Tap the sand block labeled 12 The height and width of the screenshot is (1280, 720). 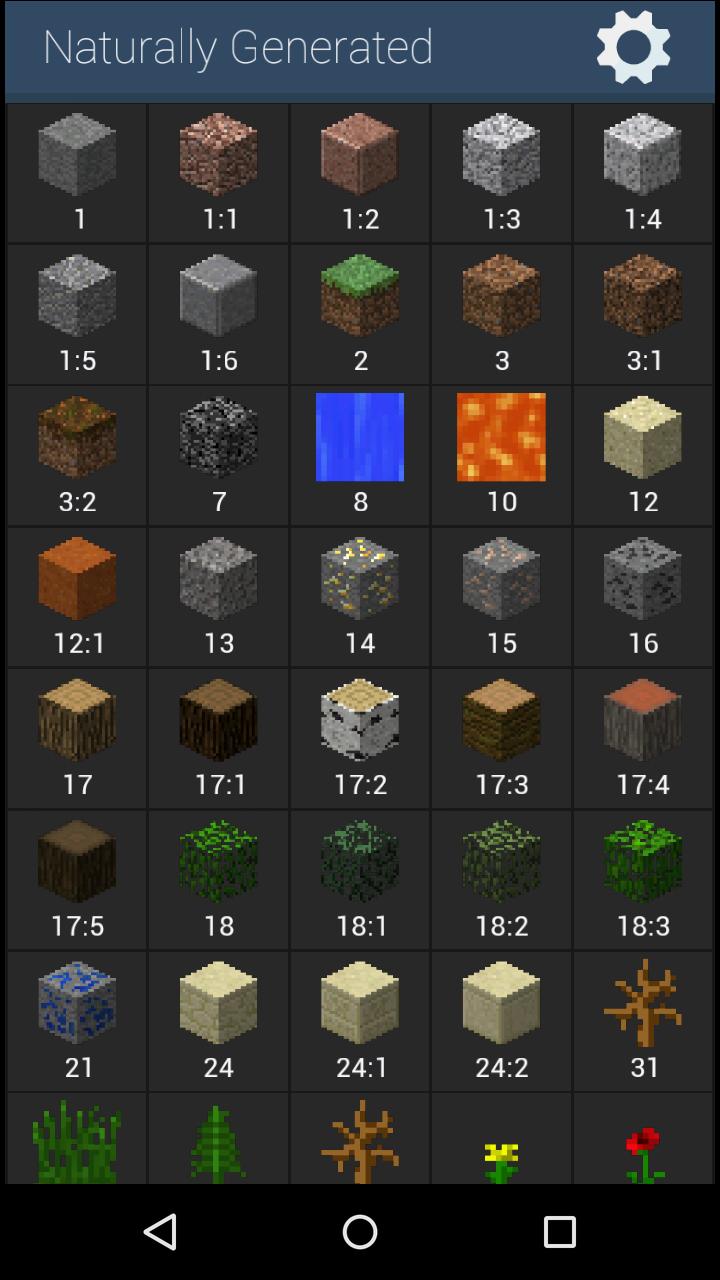point(643,455)
